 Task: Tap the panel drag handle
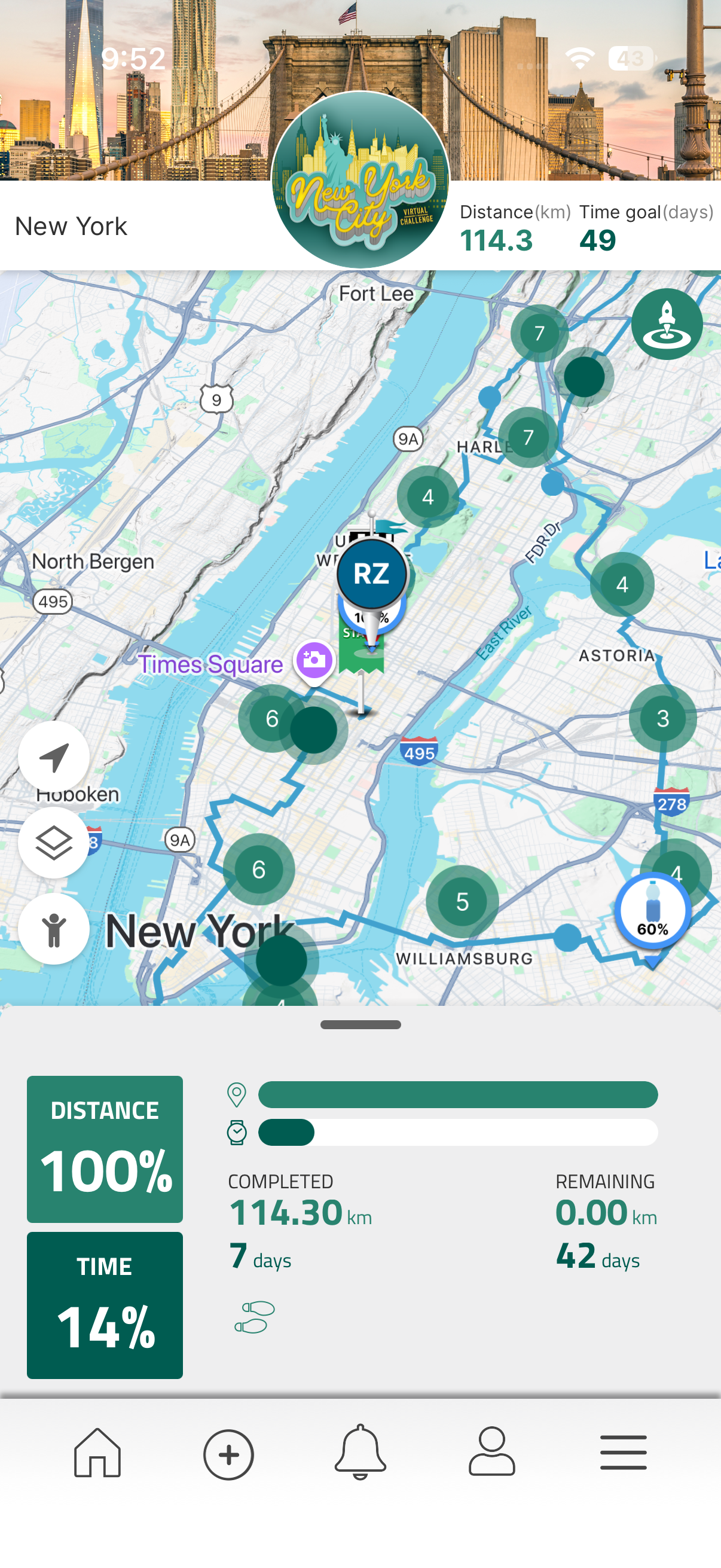coord(360,1024)
